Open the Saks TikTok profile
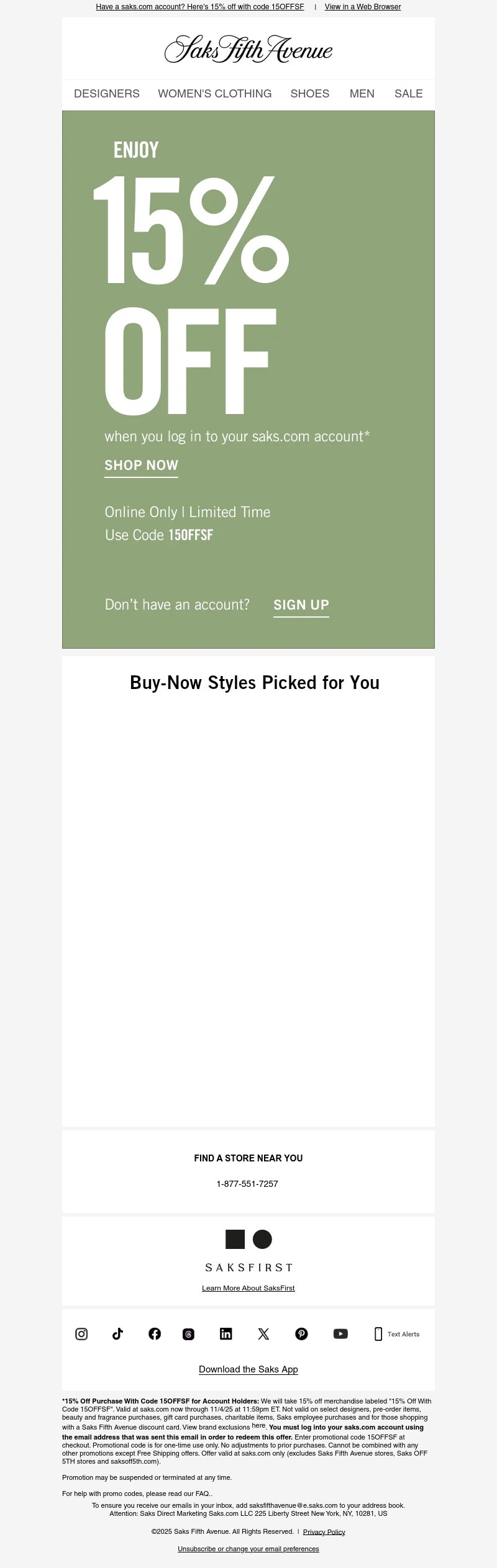 tap(117, 1334)
